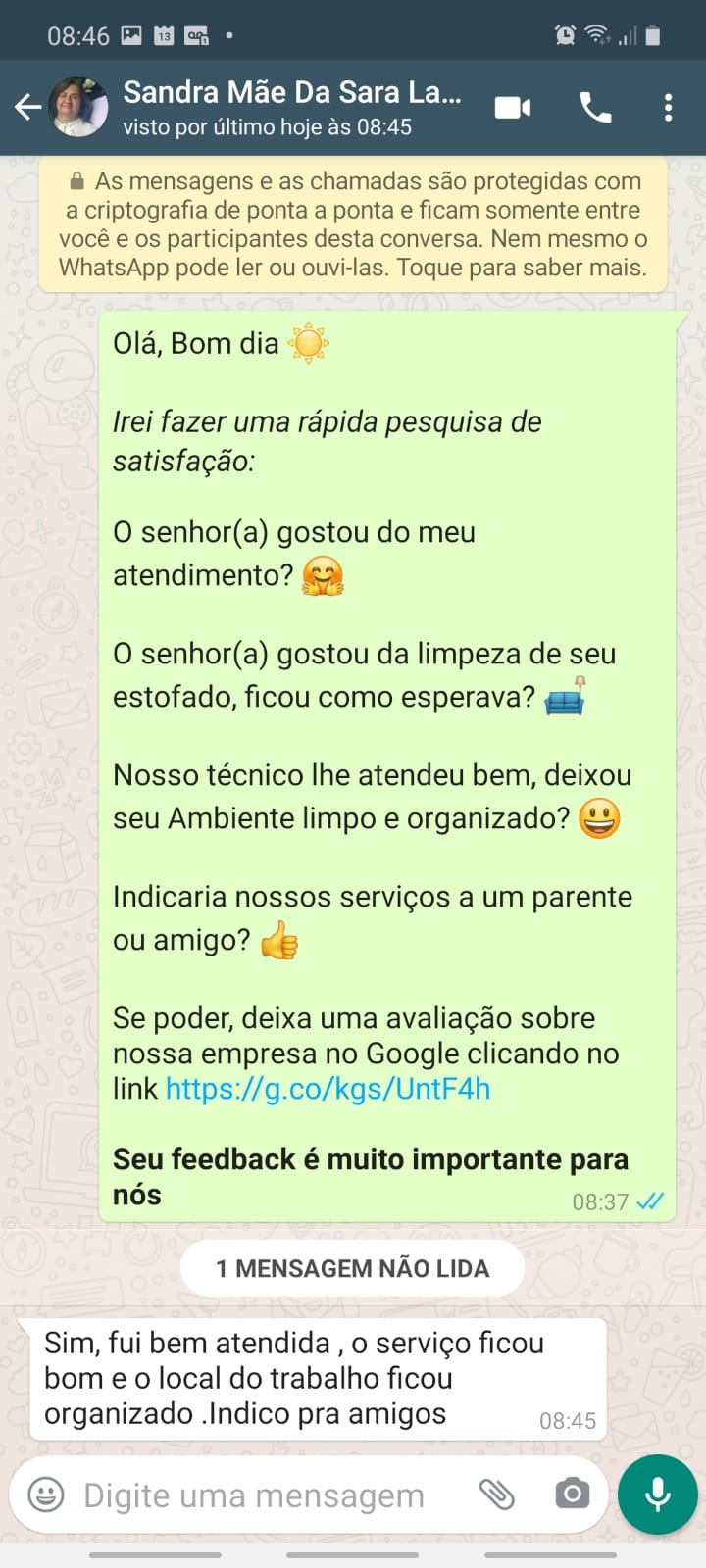The width and height of the screenshot is (706, 1568).
Task: Tap the microphone voice message button
Action: pyautogui.click(x=657, y=1494)
